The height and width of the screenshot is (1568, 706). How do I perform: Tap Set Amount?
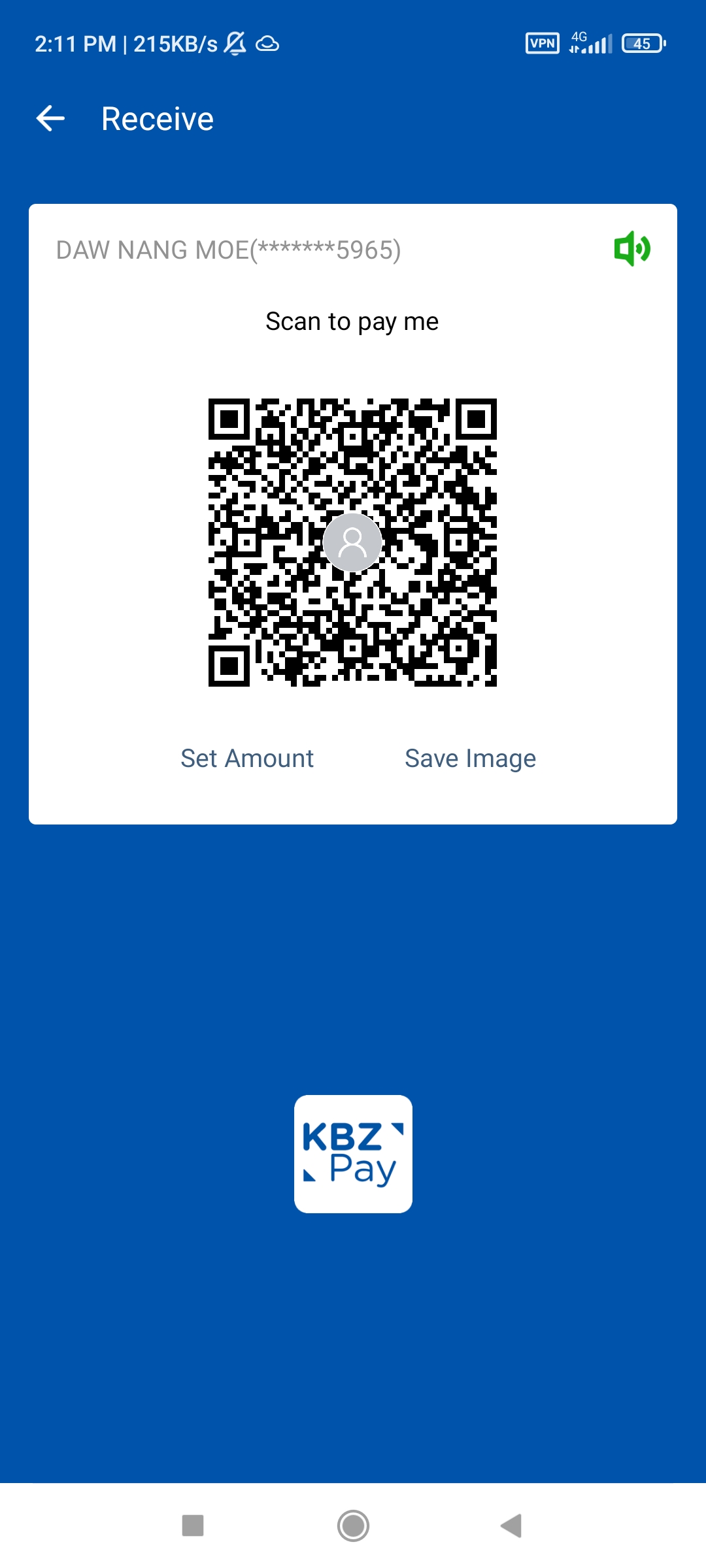point(247,759)
